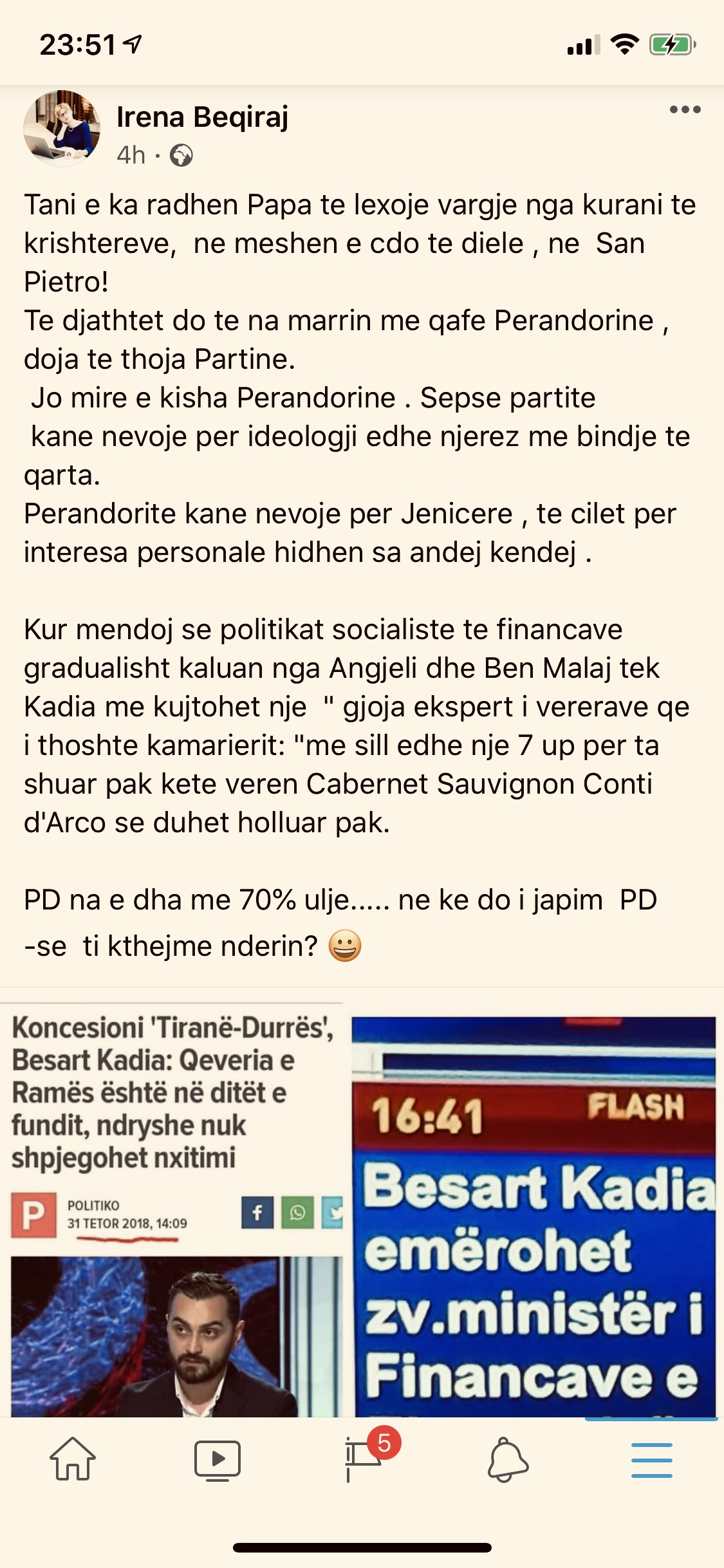The height and width of the screenshot is (1568, 724).
Task: Open the Besart Kadia FLASH news image
Action: point(534,1217)
